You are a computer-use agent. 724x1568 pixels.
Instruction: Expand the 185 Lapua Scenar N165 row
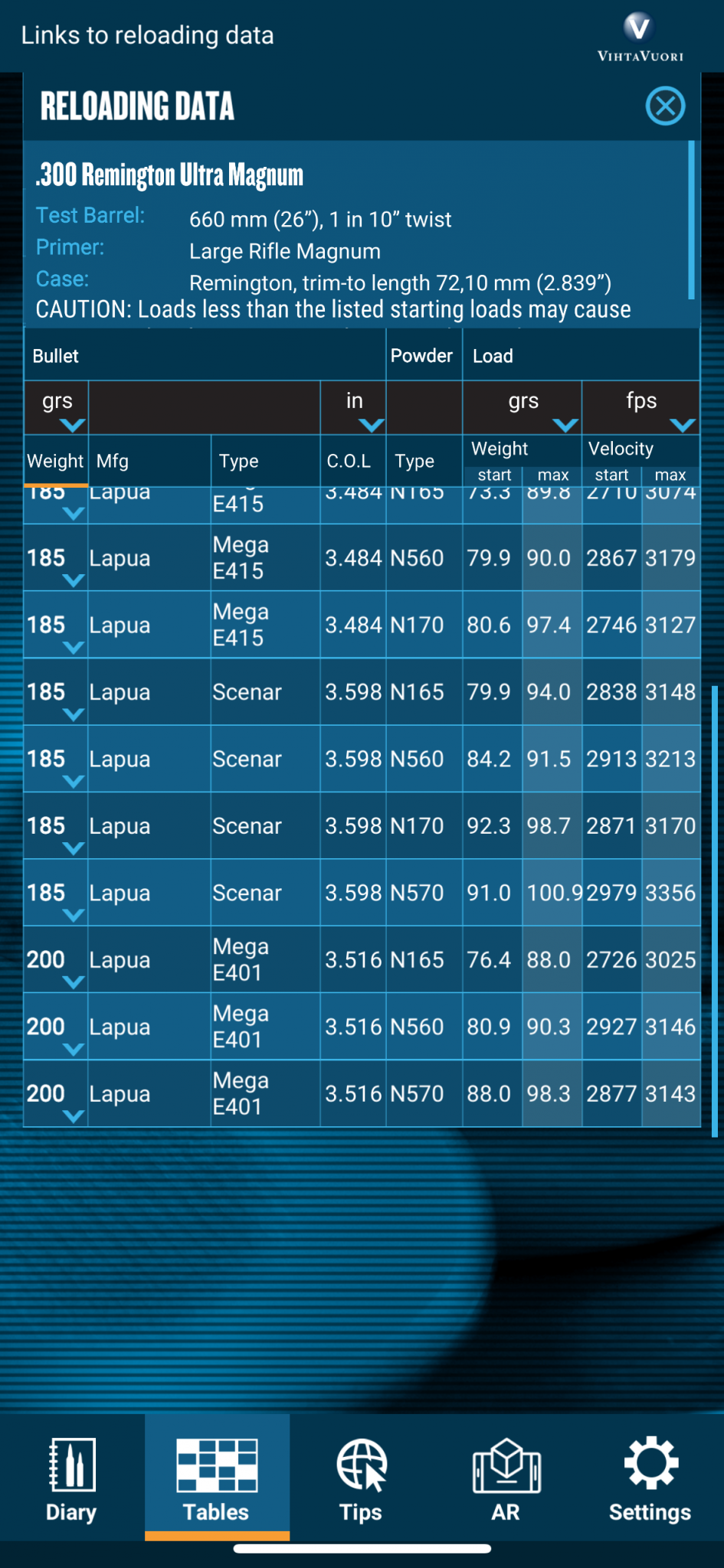point(74,714)
